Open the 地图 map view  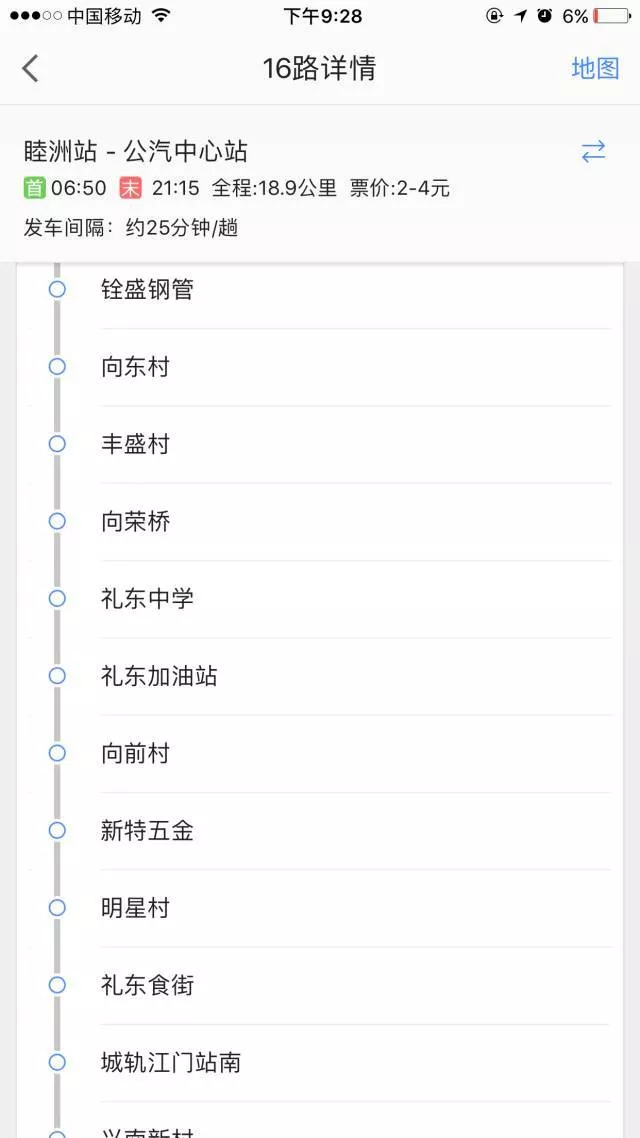[595, 68]
